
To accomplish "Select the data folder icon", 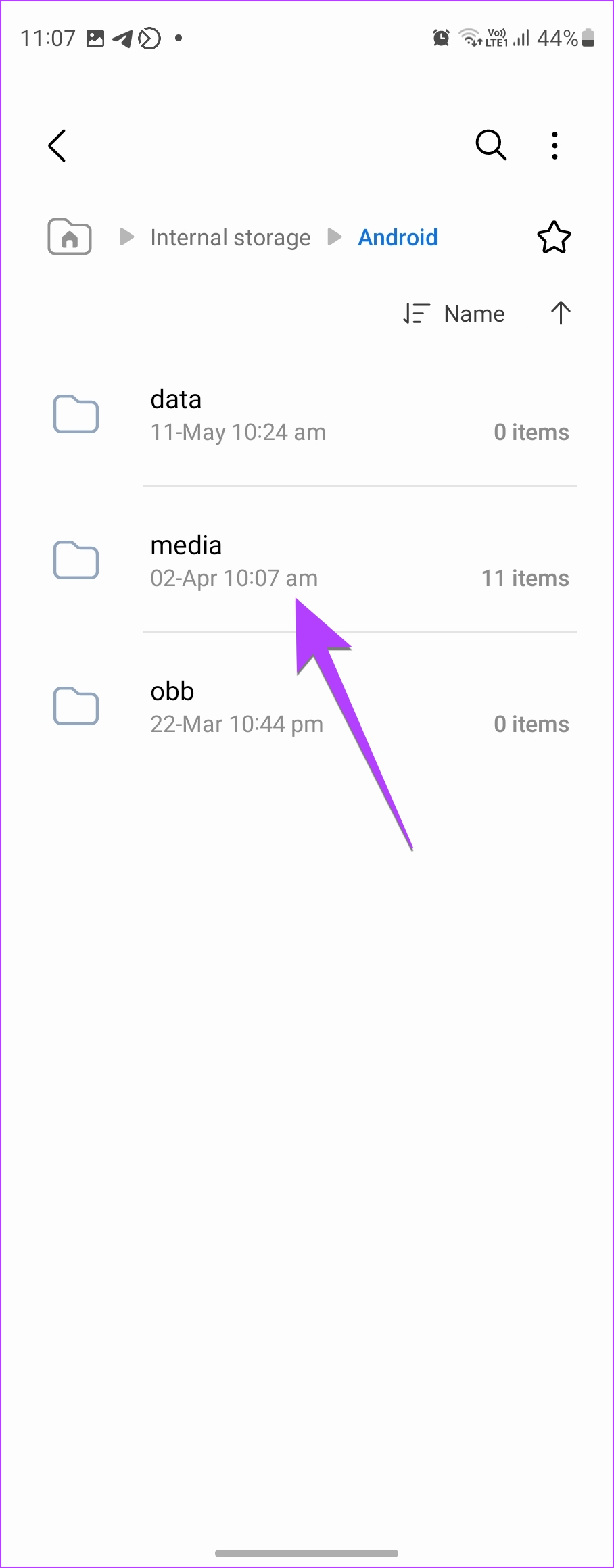I will point(76,414).
